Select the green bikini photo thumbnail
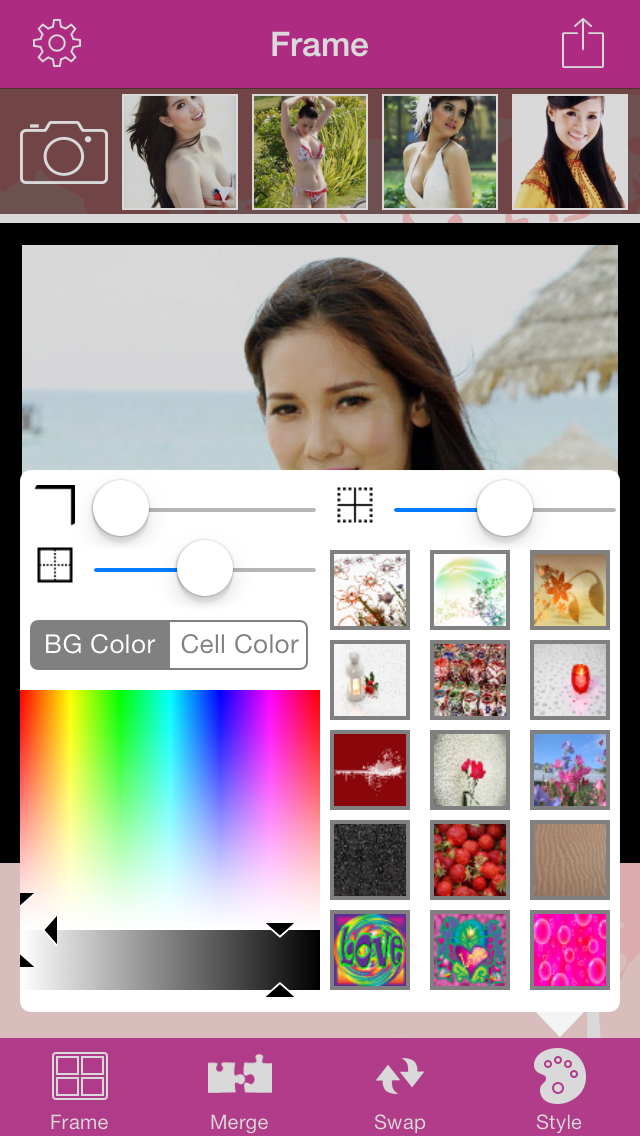Image resolution: width=640 pixels, height=1136 pixels. coord(309,152)
